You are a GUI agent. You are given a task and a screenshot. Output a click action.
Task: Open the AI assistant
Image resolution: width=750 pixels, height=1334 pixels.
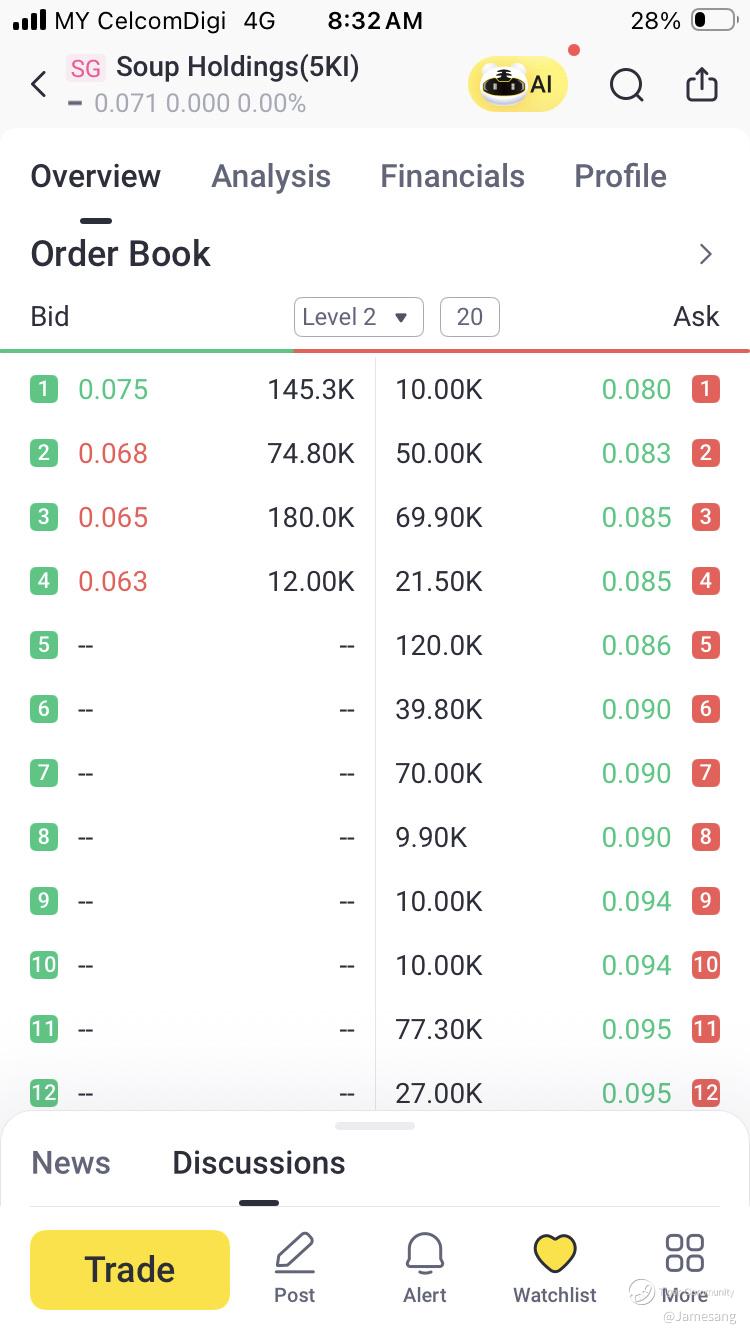[518, 85]
